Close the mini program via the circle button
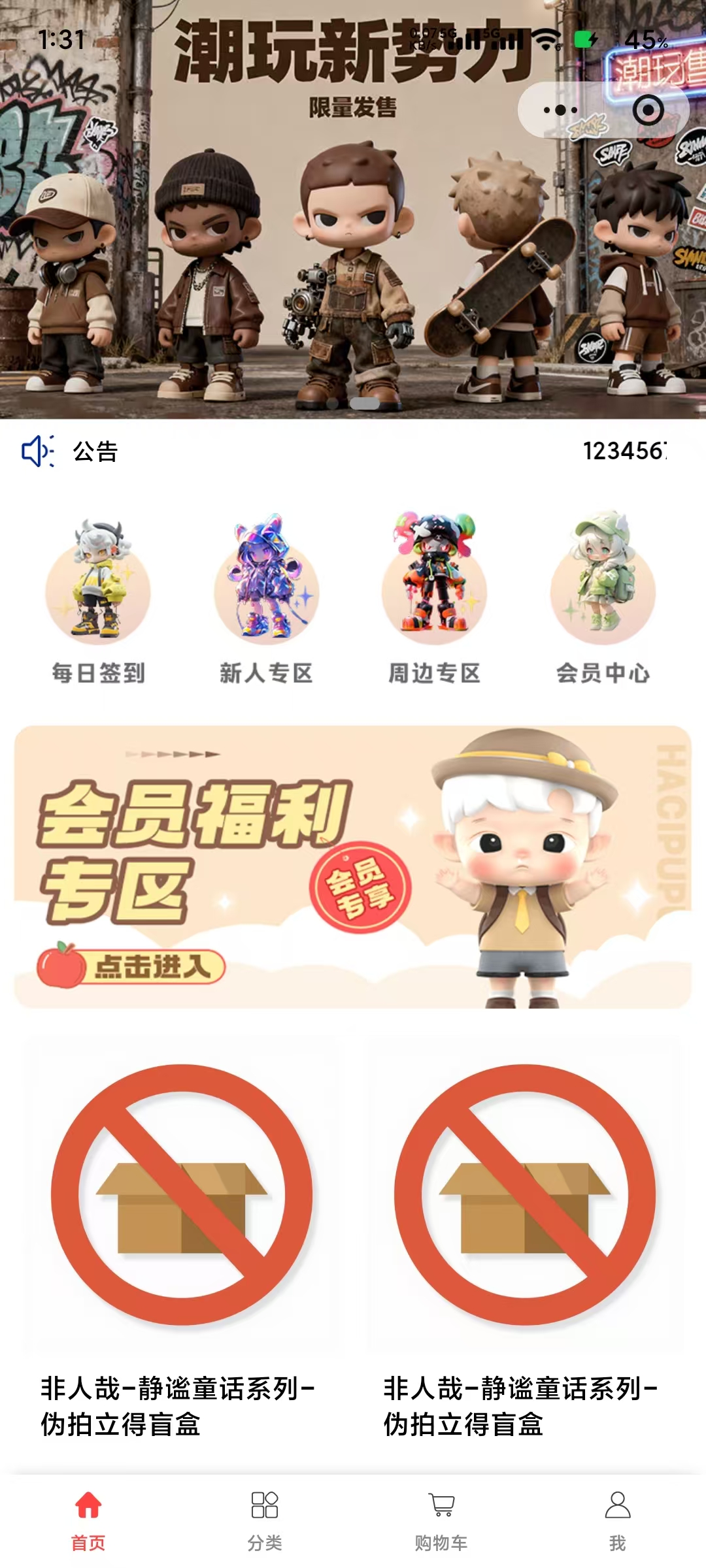The height and width of the screenshot is (1568, 706). click(x=648, y=110)
